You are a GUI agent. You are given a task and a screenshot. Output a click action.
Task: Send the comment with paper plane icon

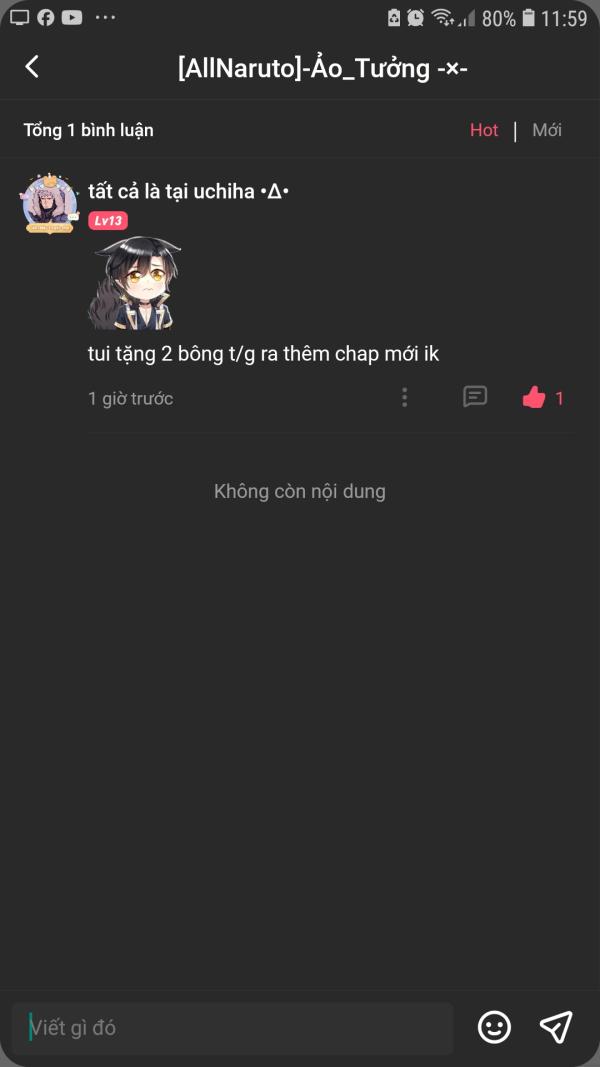pos(556,1027)
